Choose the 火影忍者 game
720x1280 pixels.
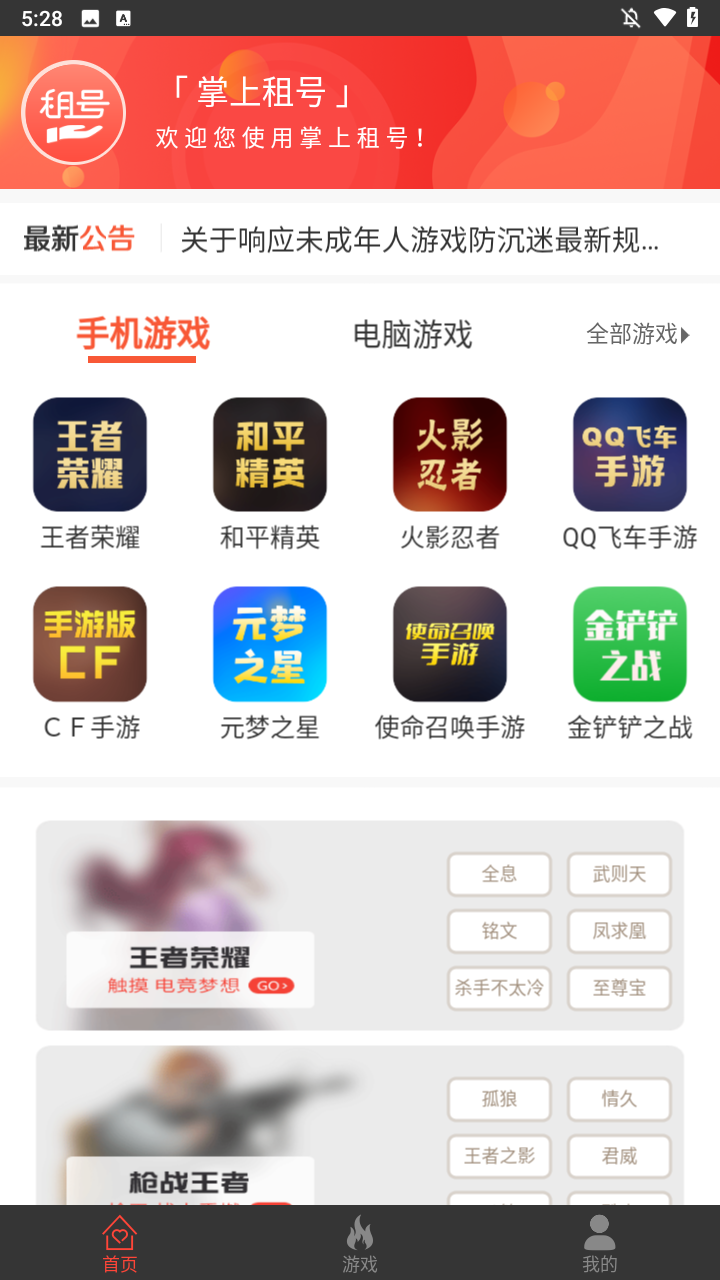click(x=450, y=455)
